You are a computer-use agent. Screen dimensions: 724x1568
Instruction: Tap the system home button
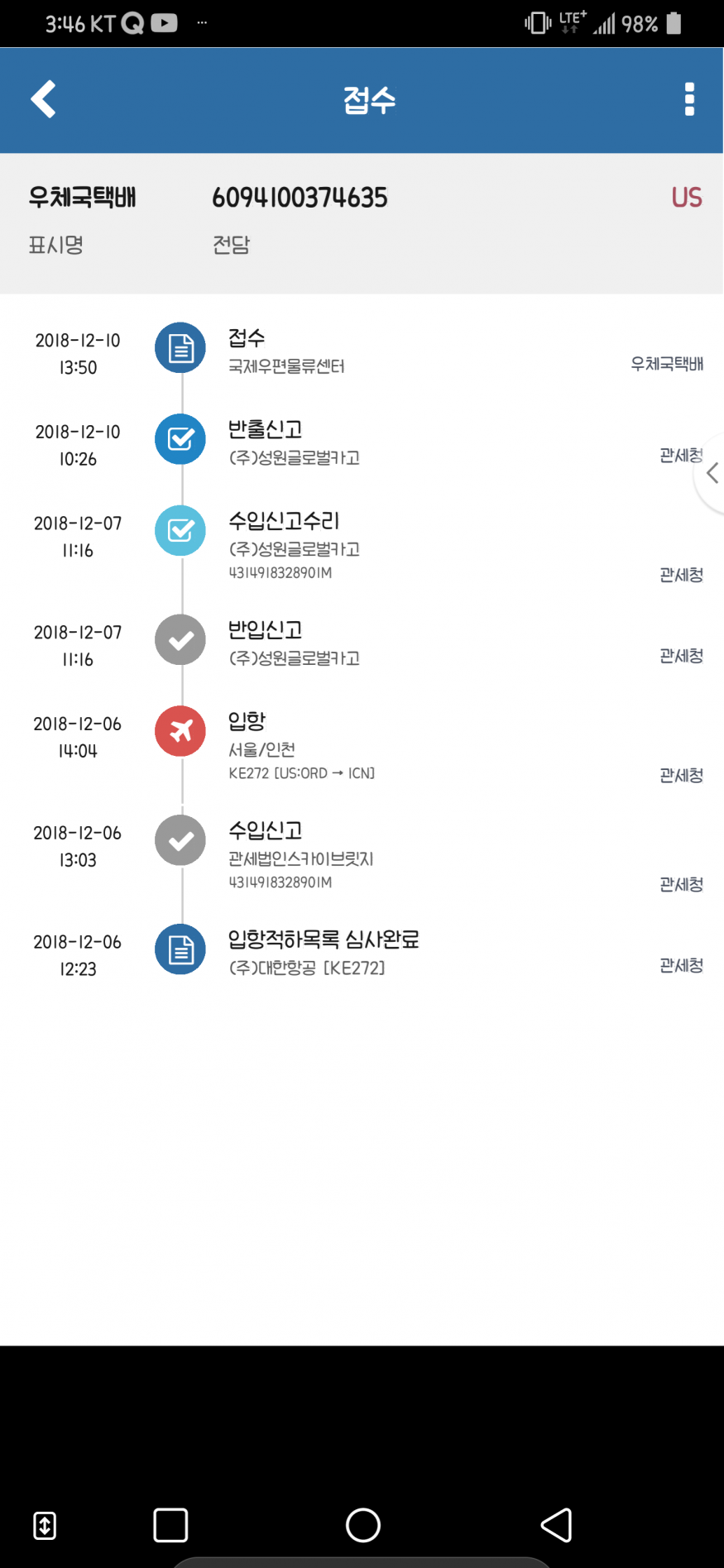tap(362, 1525)
